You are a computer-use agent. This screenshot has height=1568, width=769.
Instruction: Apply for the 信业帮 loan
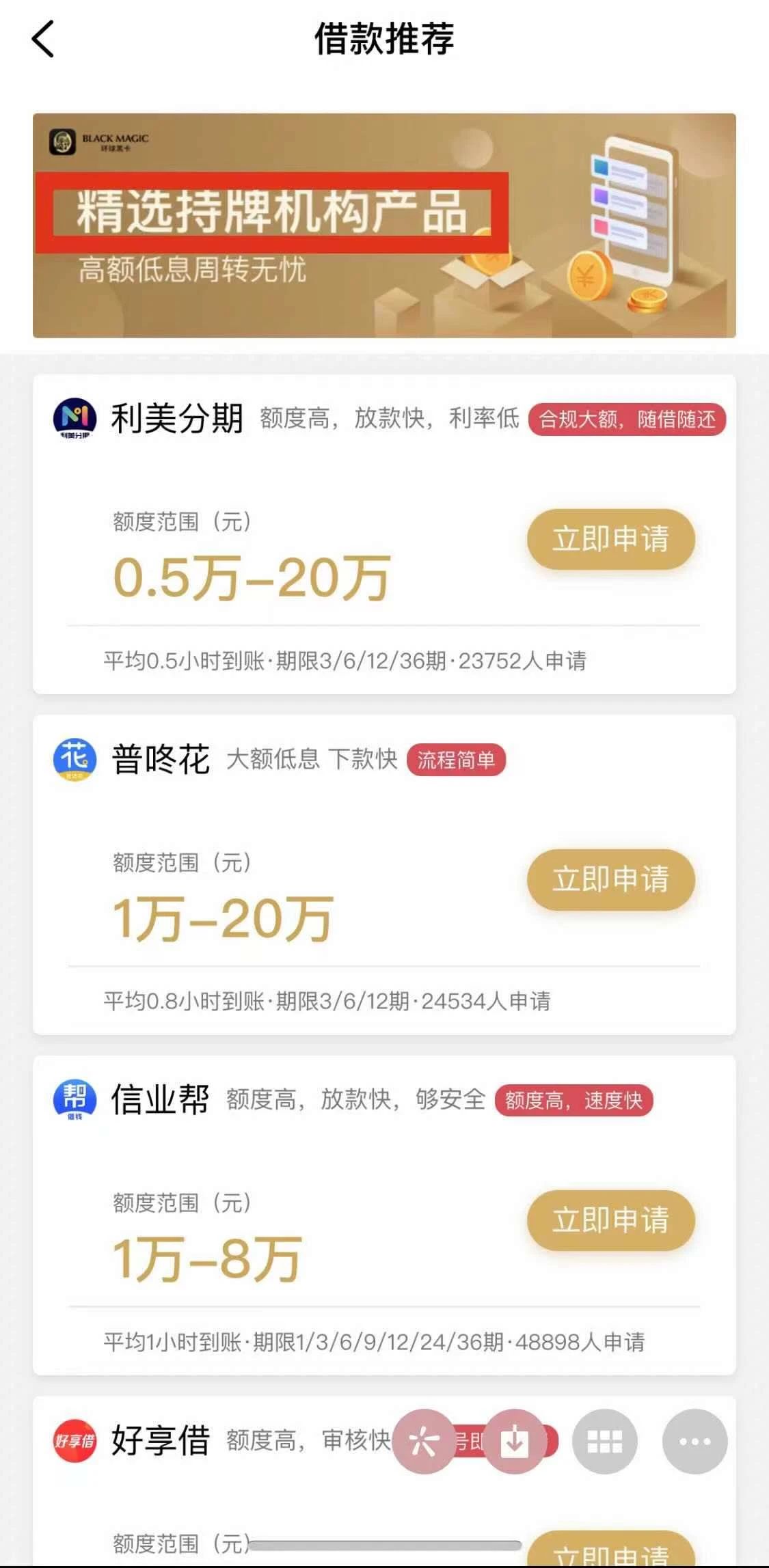coord(610,1220)
